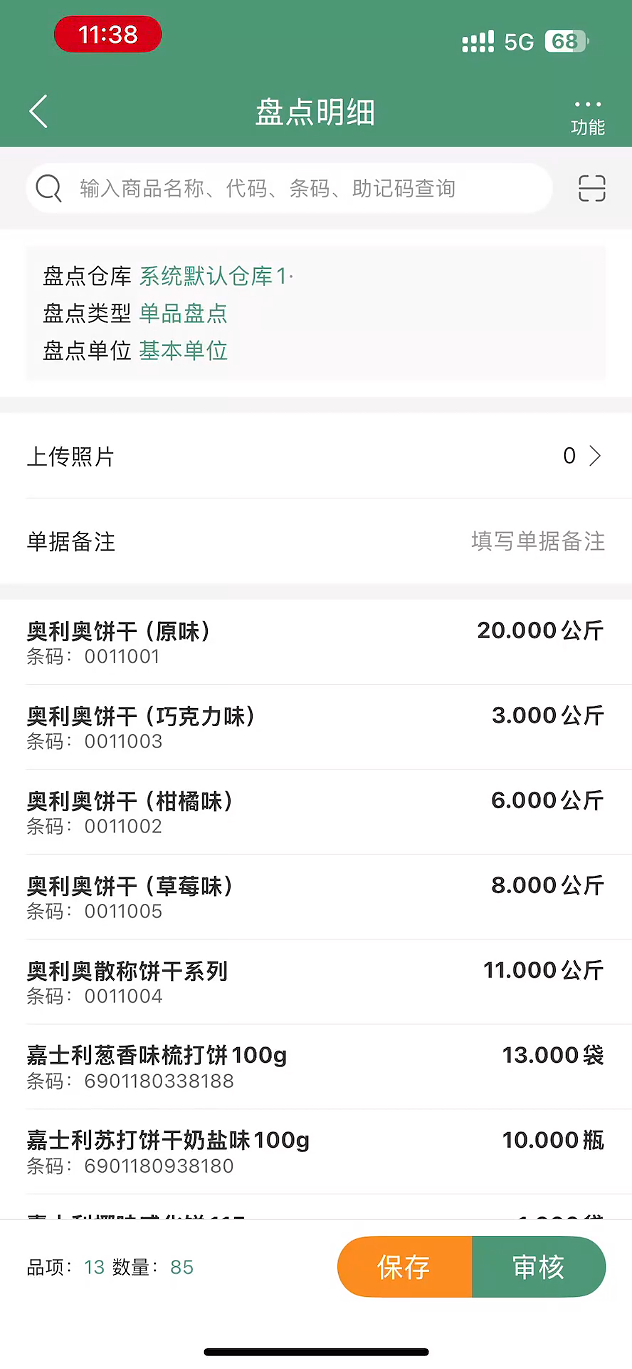Open the barcode scanner icon
632x1369 pixels.
[x=592, y=188]
